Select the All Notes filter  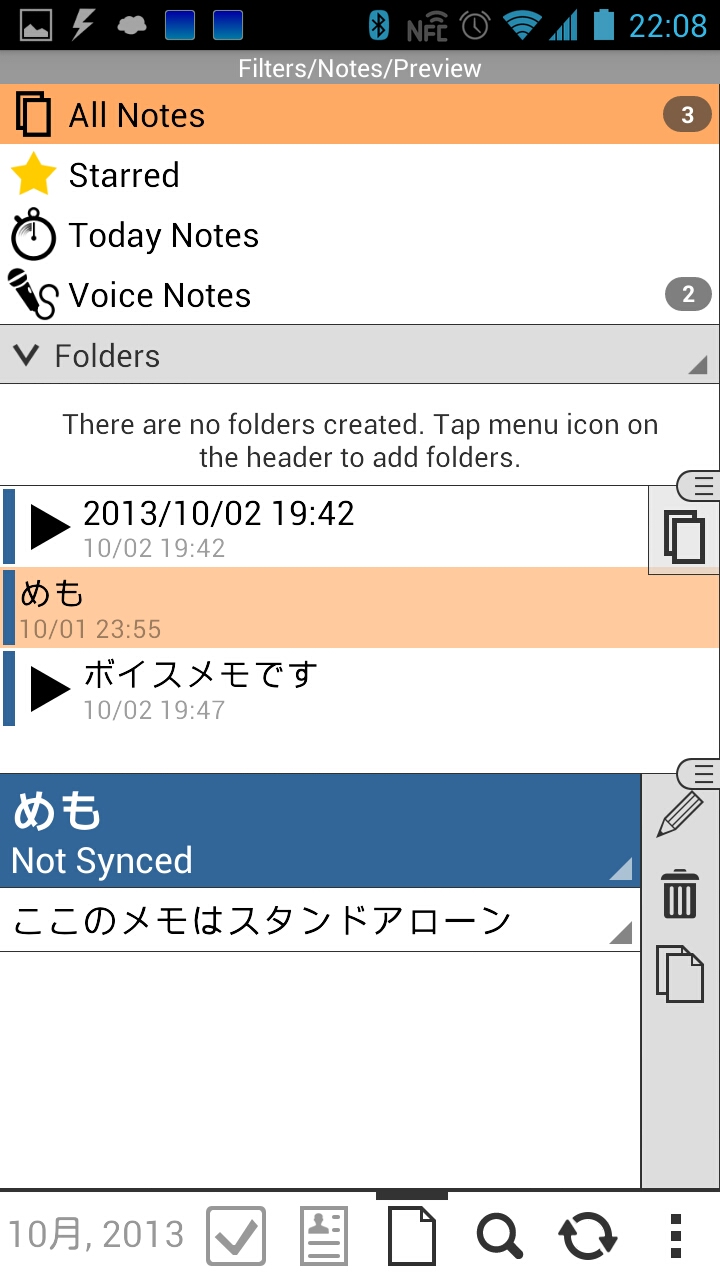360,115
